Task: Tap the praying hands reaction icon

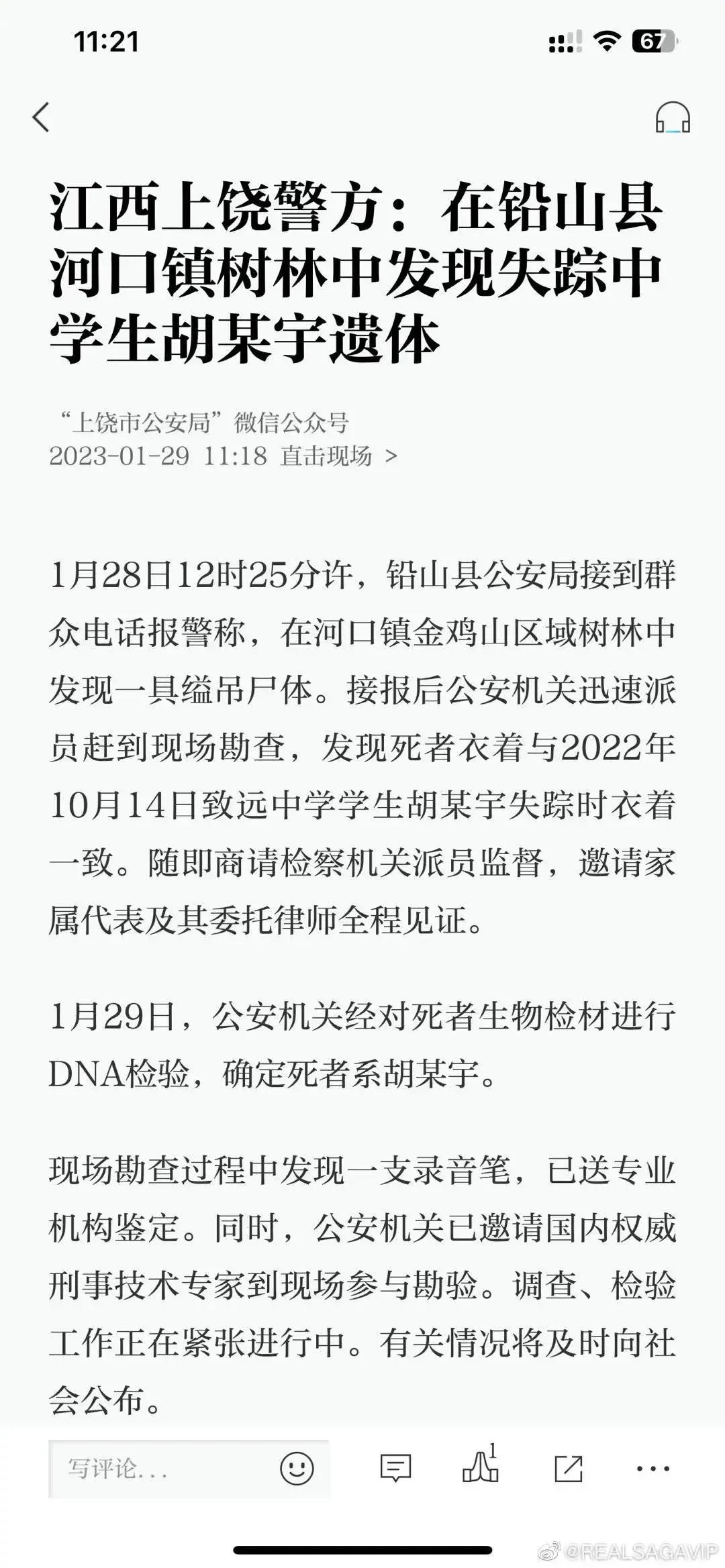Action: point(481,1465)
